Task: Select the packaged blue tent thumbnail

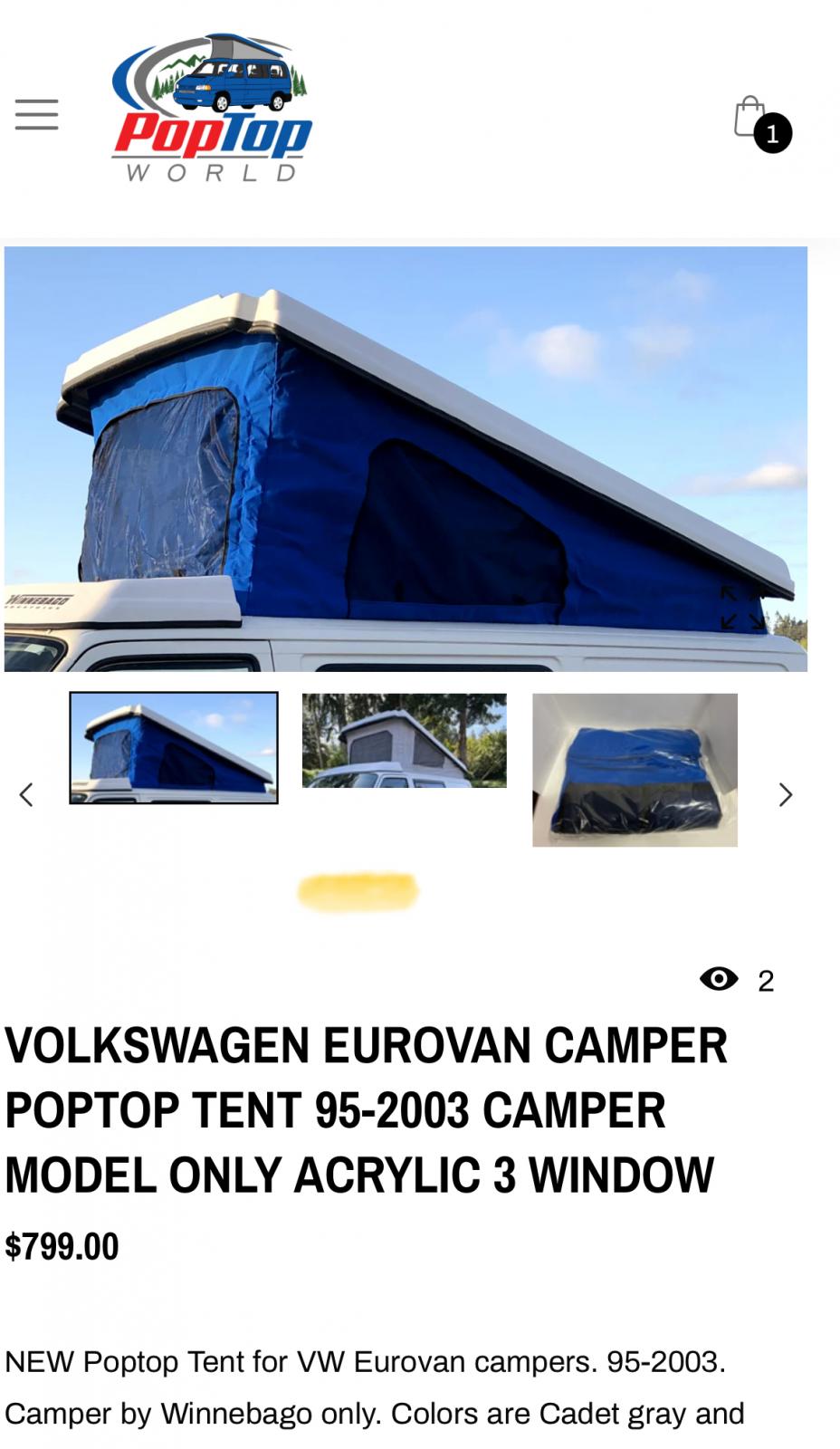Action: pos(635,770)
